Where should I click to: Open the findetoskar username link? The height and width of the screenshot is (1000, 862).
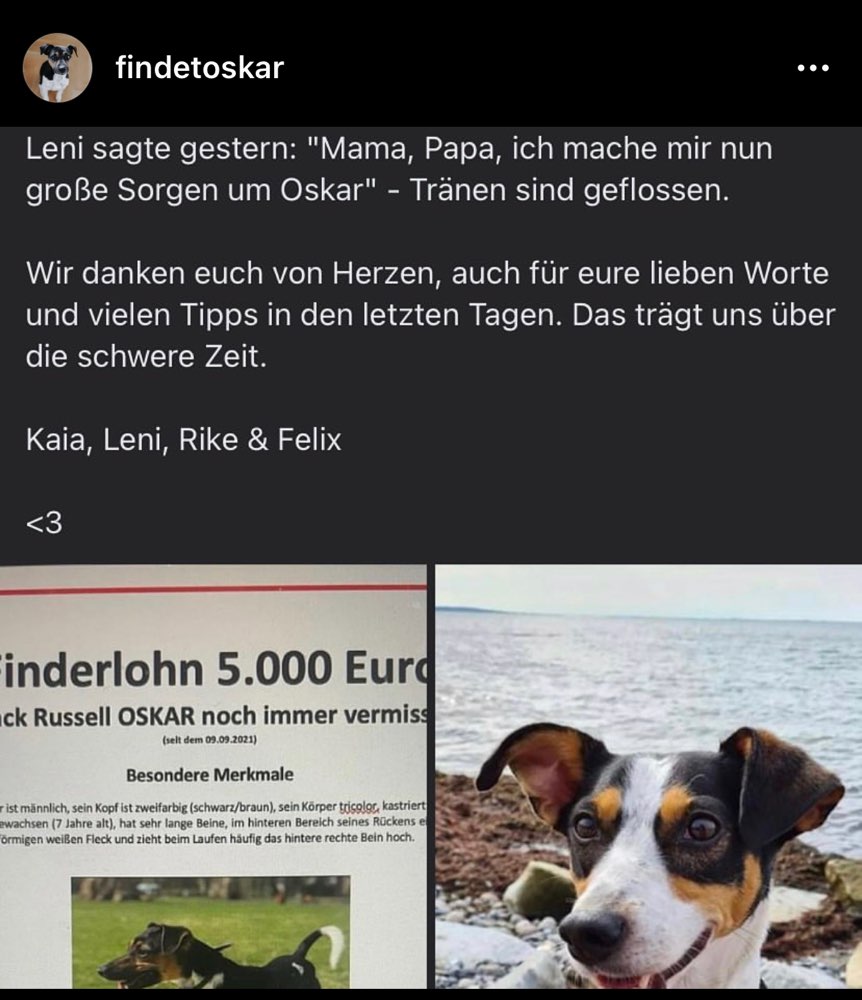click(x=199, y=68)
